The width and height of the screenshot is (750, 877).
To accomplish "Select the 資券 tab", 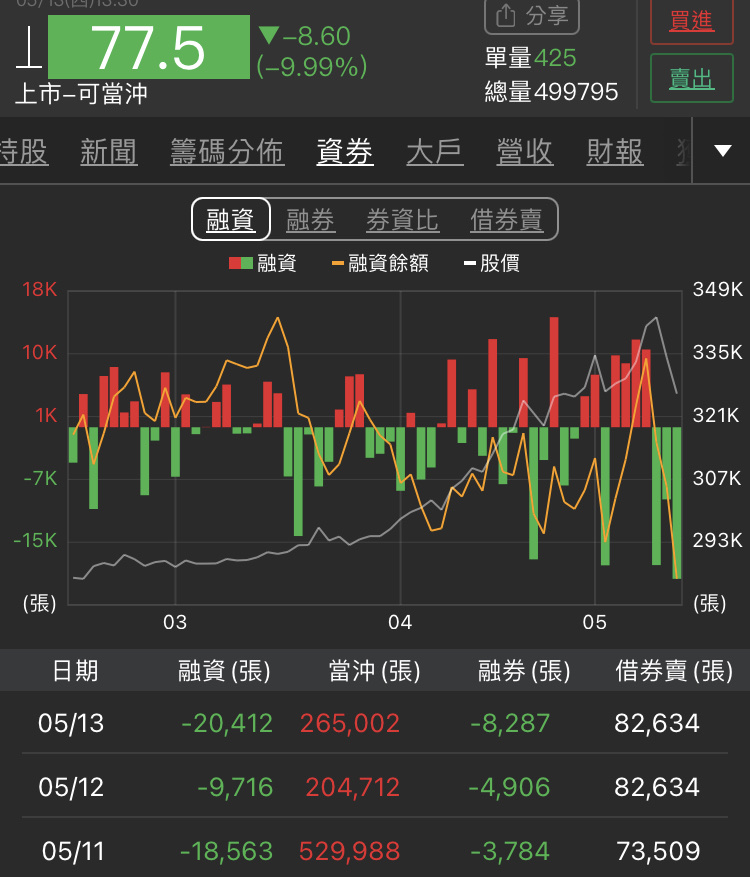I will click(x=345, y=152).
